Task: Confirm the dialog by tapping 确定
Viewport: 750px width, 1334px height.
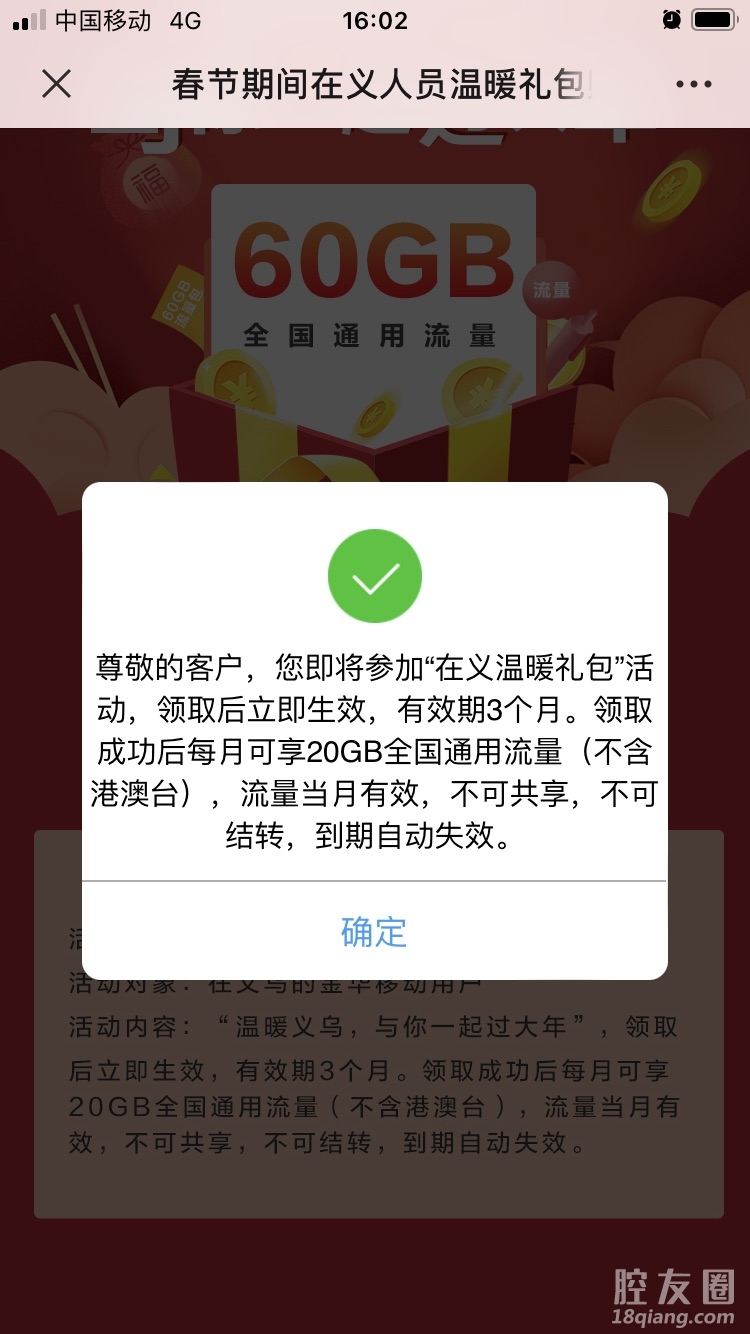Action: click(374, 931)
